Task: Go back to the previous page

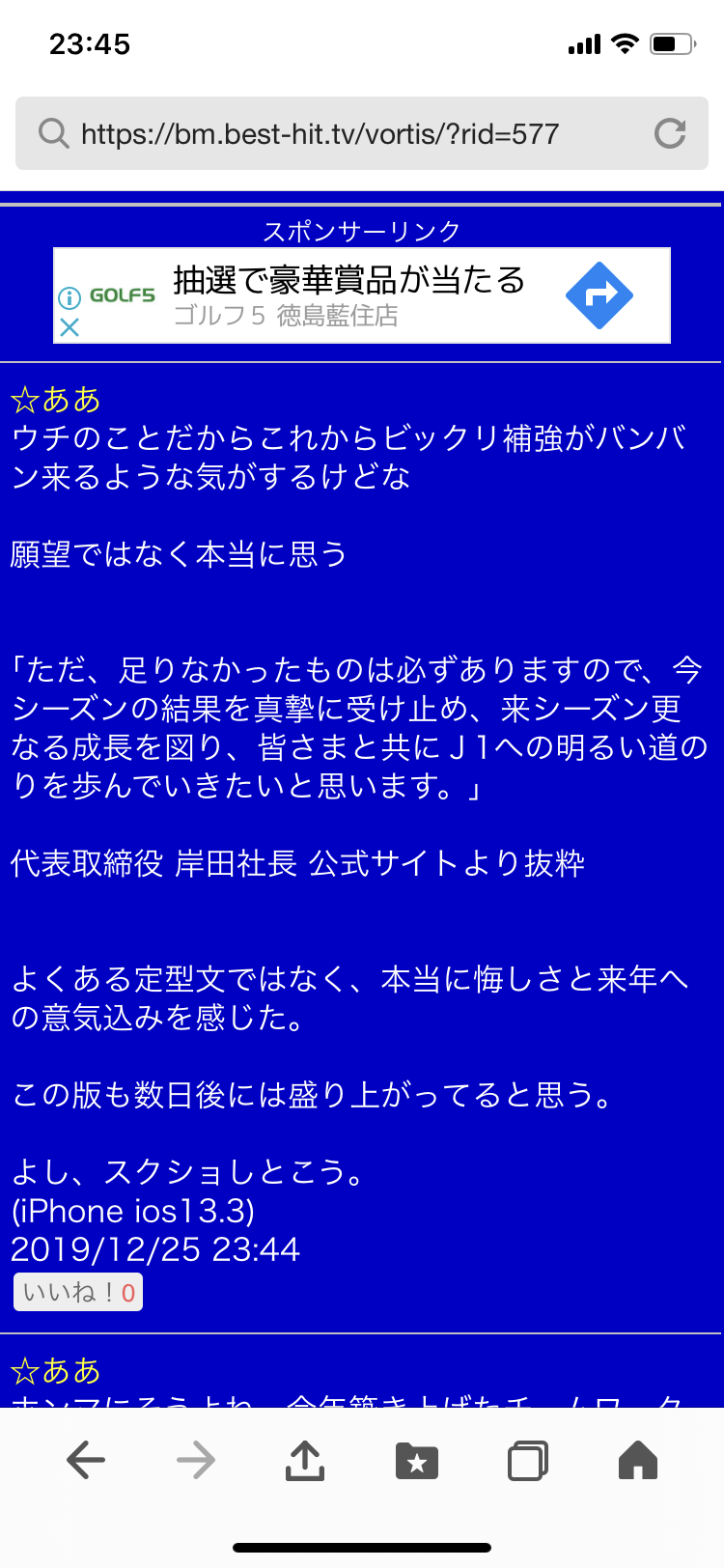Action: [86, 1460]
